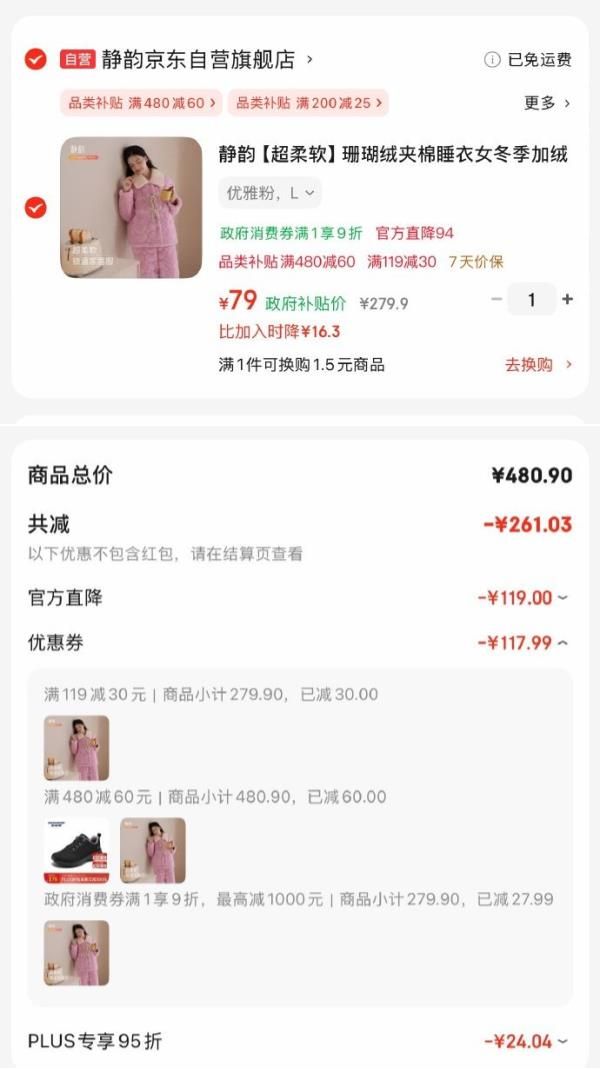
Task: Tap the 满200减25 subsidy coupon chip
Action: coord(307,103)
